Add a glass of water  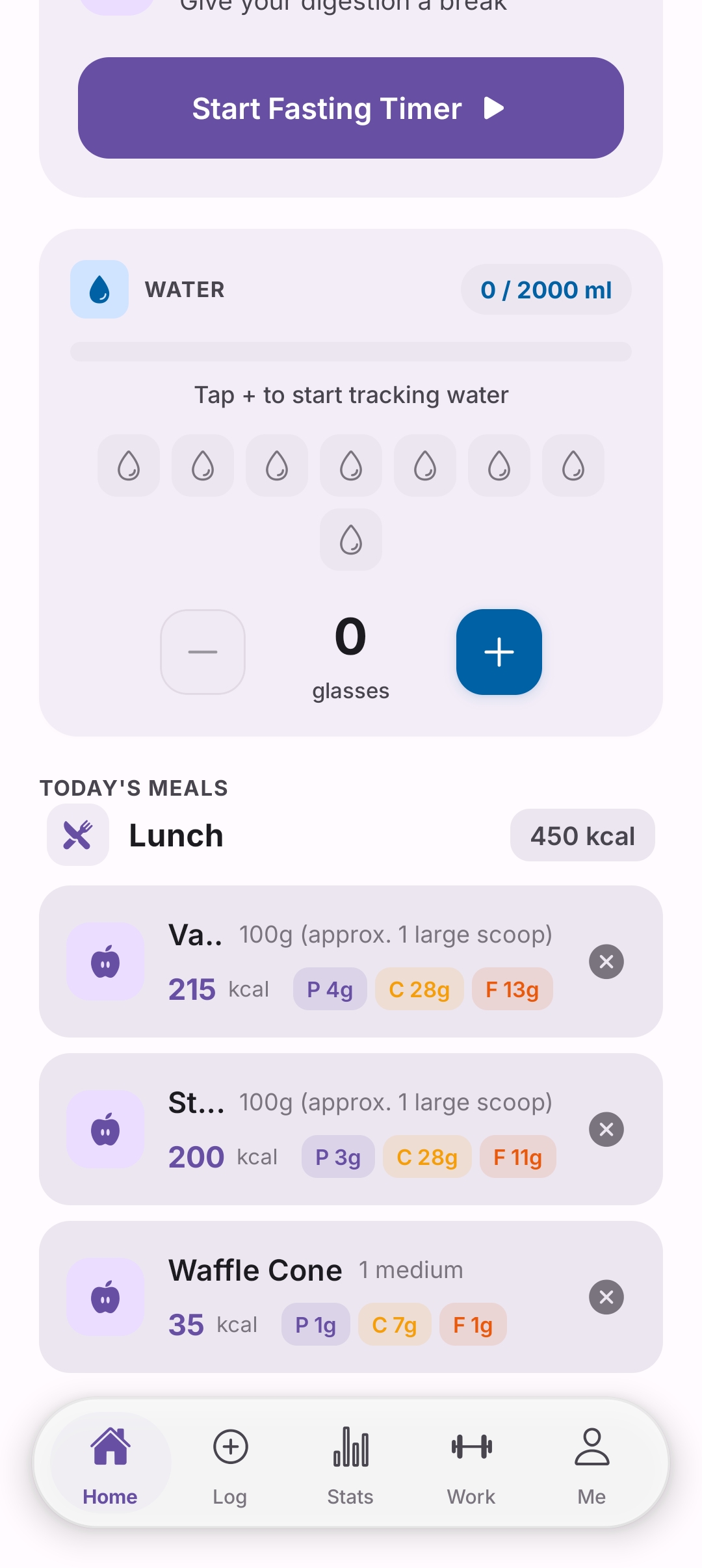pos(499,652)
